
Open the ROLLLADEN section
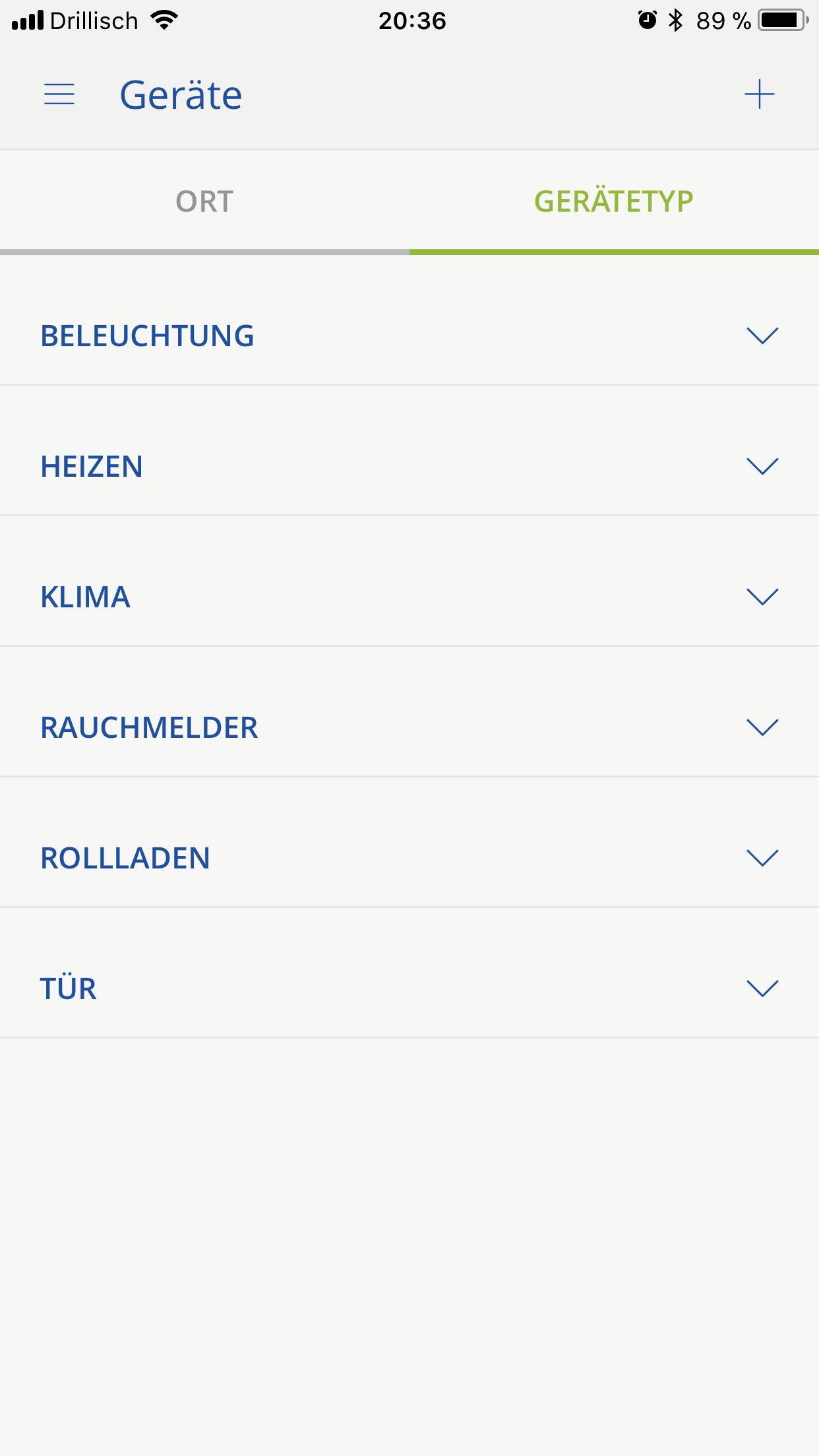pyautogui.click(x=762, y=858)
